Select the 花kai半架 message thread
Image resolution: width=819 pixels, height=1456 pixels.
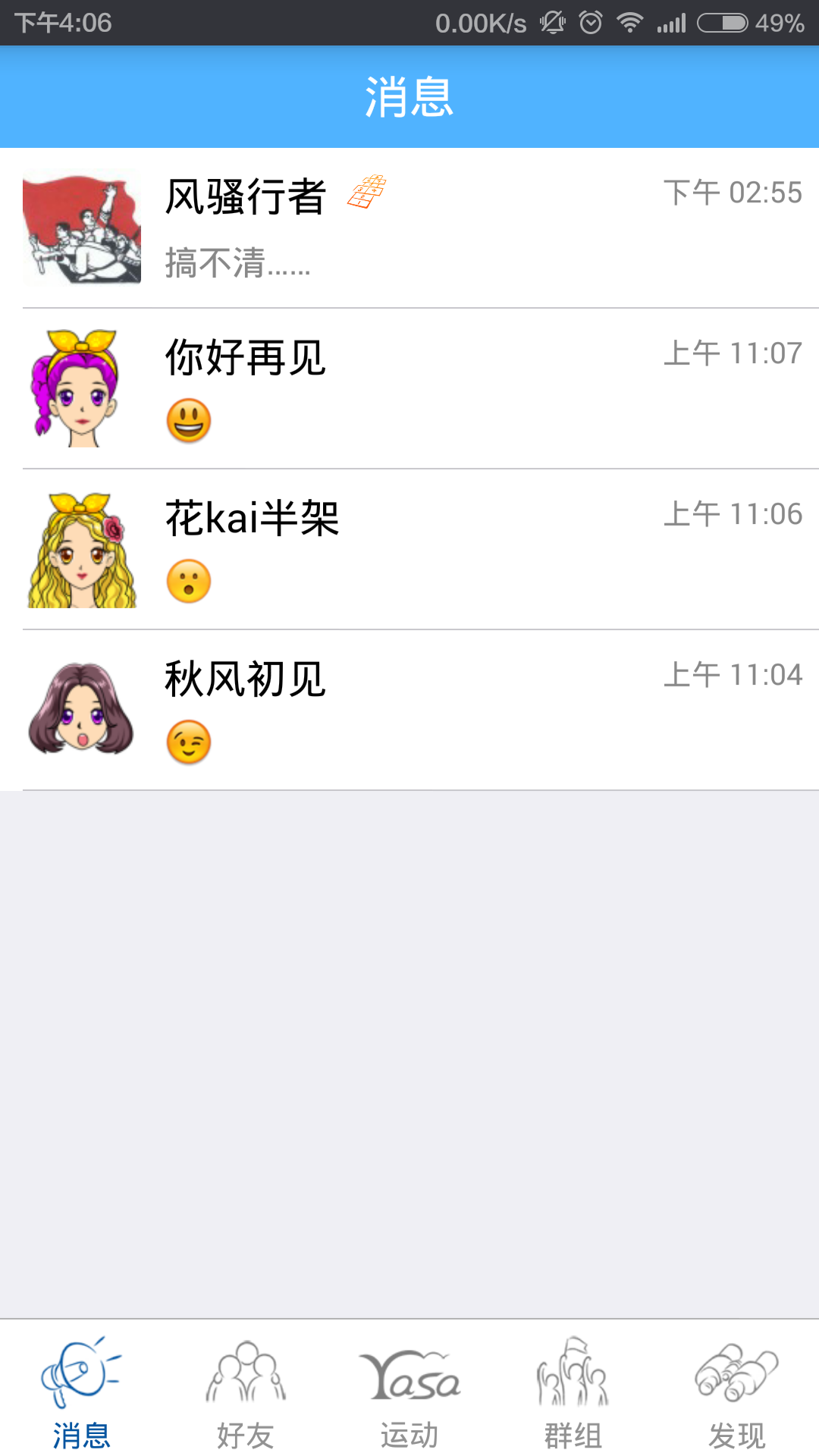409,549
